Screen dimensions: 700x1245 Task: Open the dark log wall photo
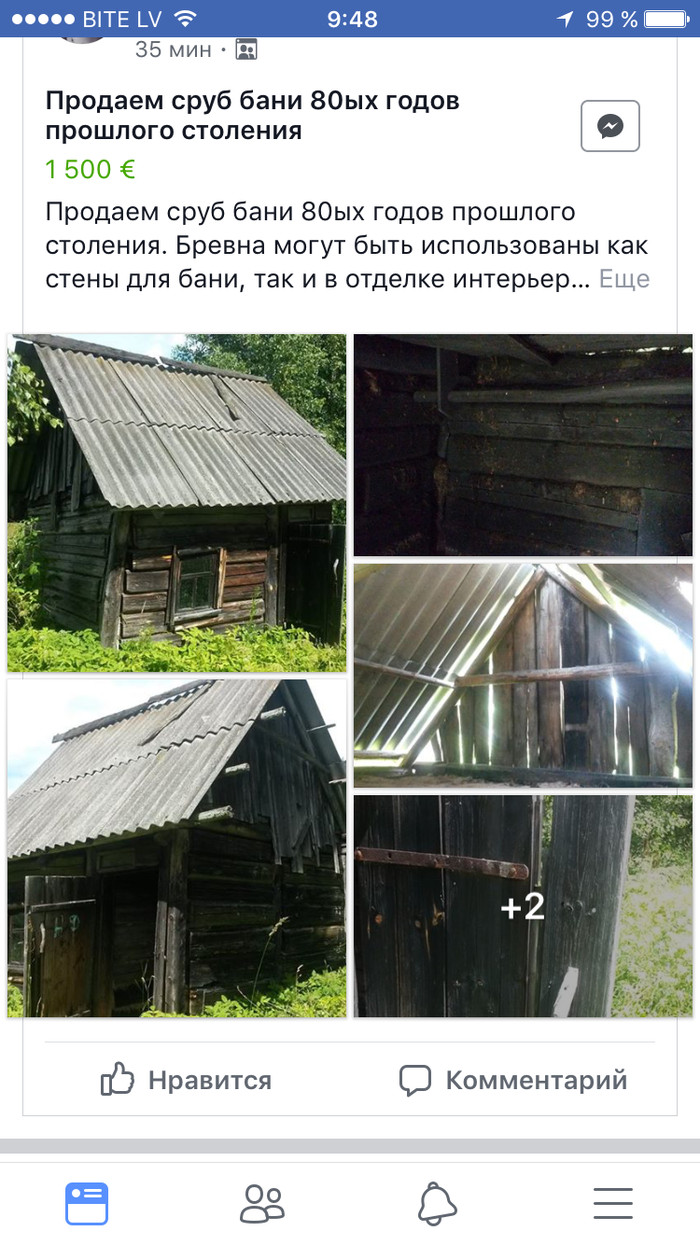523,445
